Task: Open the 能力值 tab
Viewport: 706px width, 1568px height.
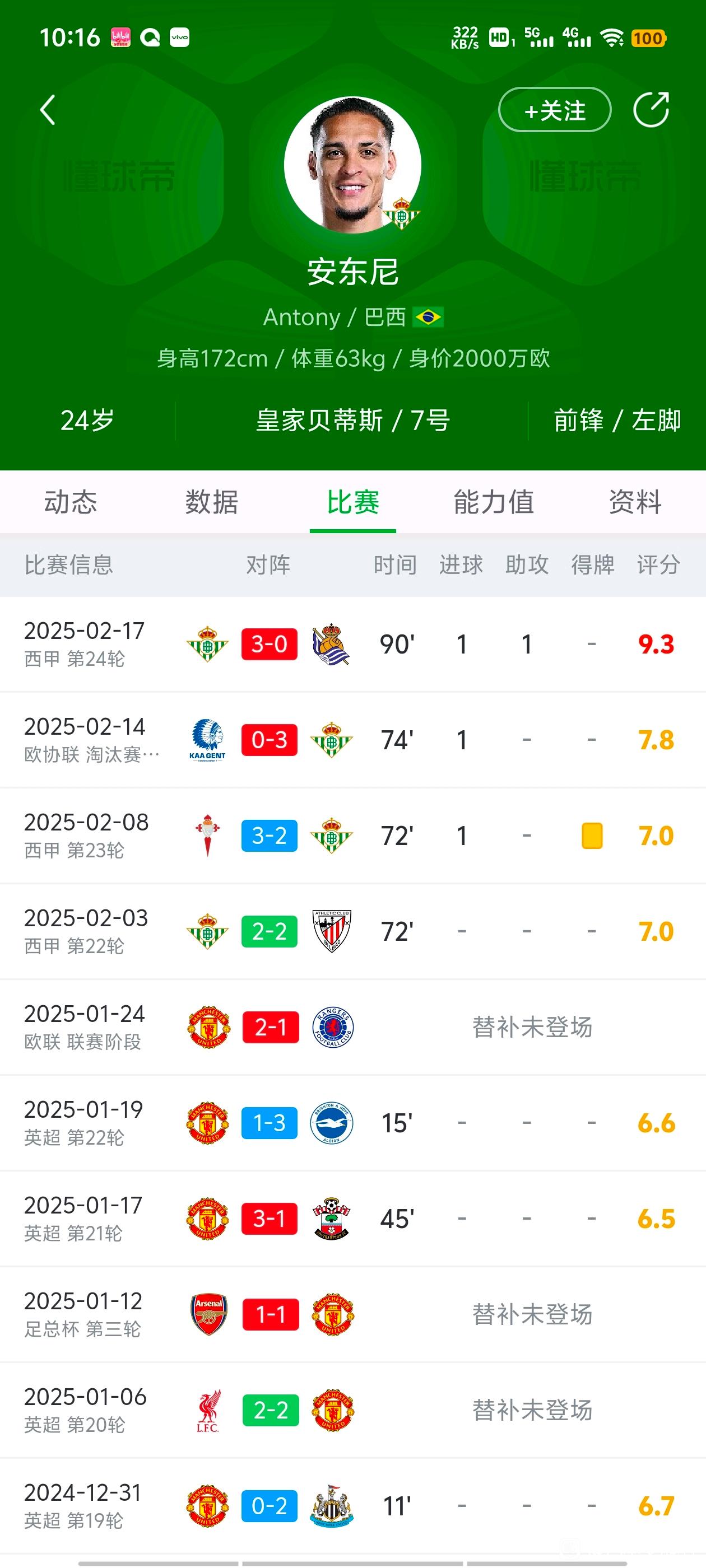Action: tap(494, 502)
